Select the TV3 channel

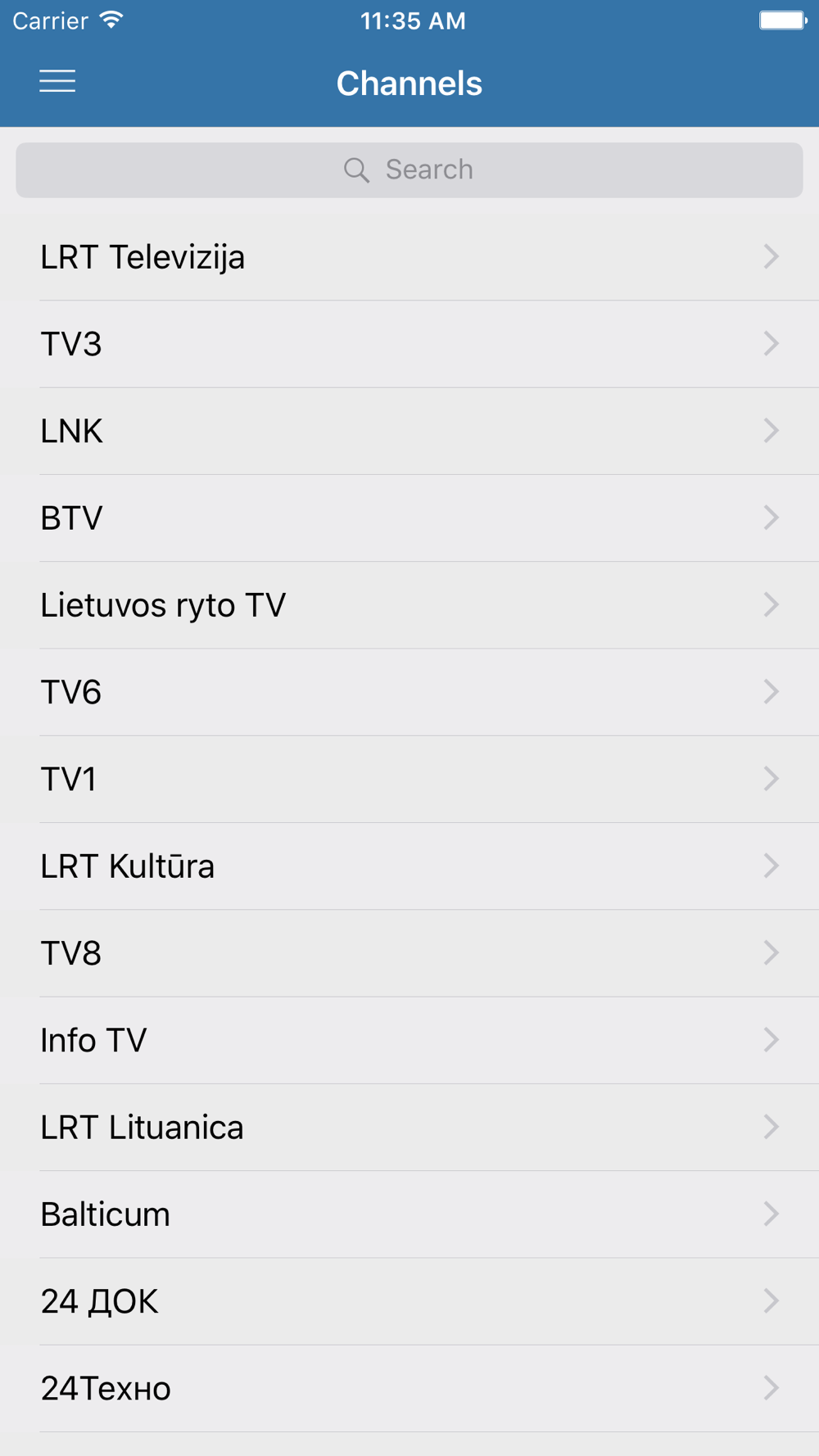coord(409,344)
